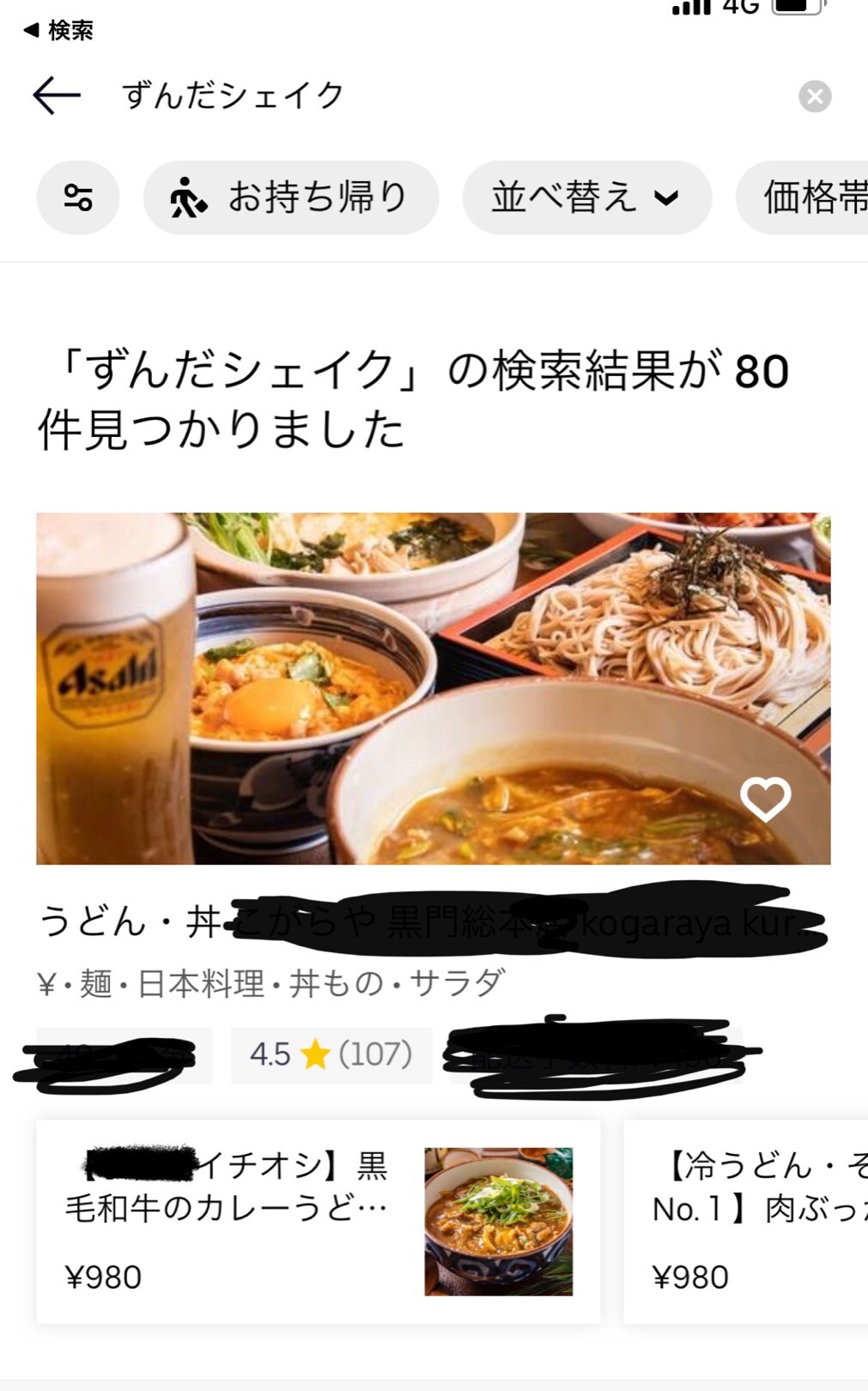Favorite the udon restaurant with heart icon
Image resolution: width=868 pixels, height=1391 pixels.
[x=765, y=799]
